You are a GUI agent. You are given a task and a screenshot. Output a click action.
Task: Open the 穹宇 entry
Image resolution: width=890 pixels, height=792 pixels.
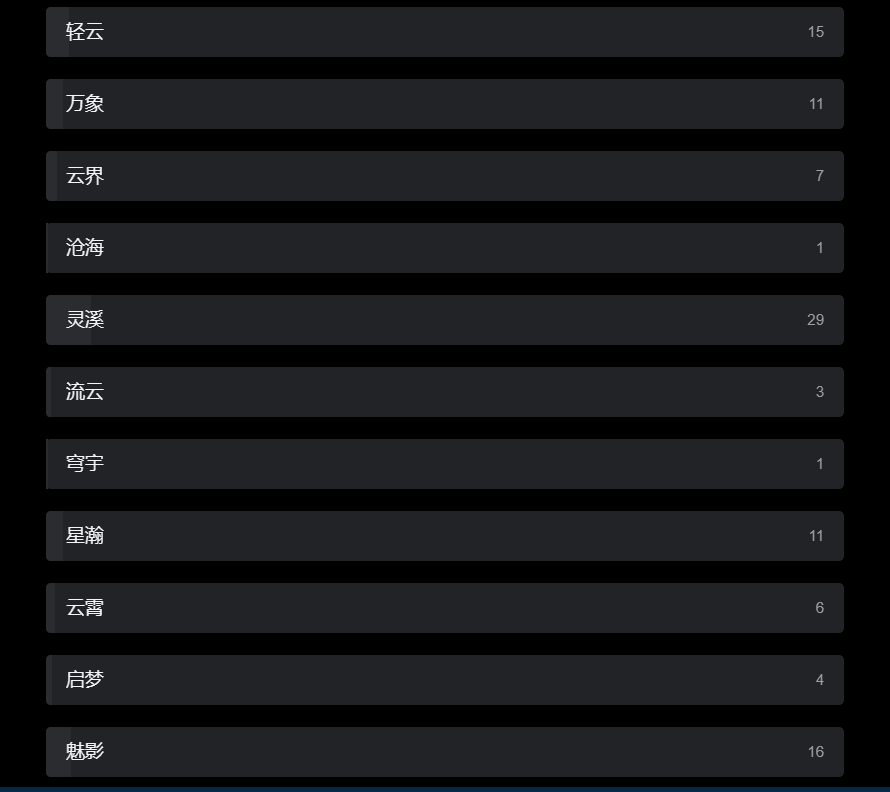coord(444,464)
